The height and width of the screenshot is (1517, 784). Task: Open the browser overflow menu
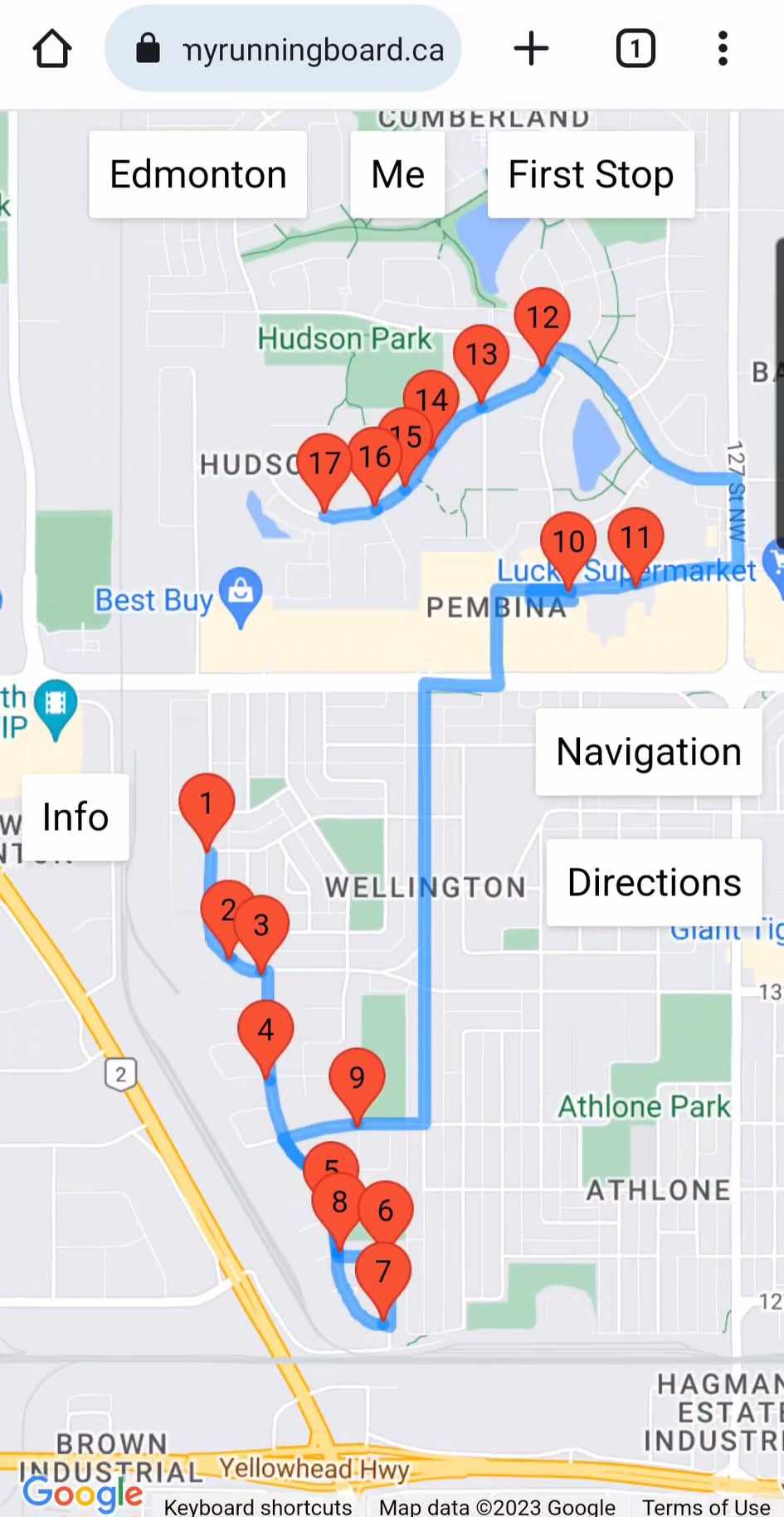pyautogui.click(x=723, y=48)
